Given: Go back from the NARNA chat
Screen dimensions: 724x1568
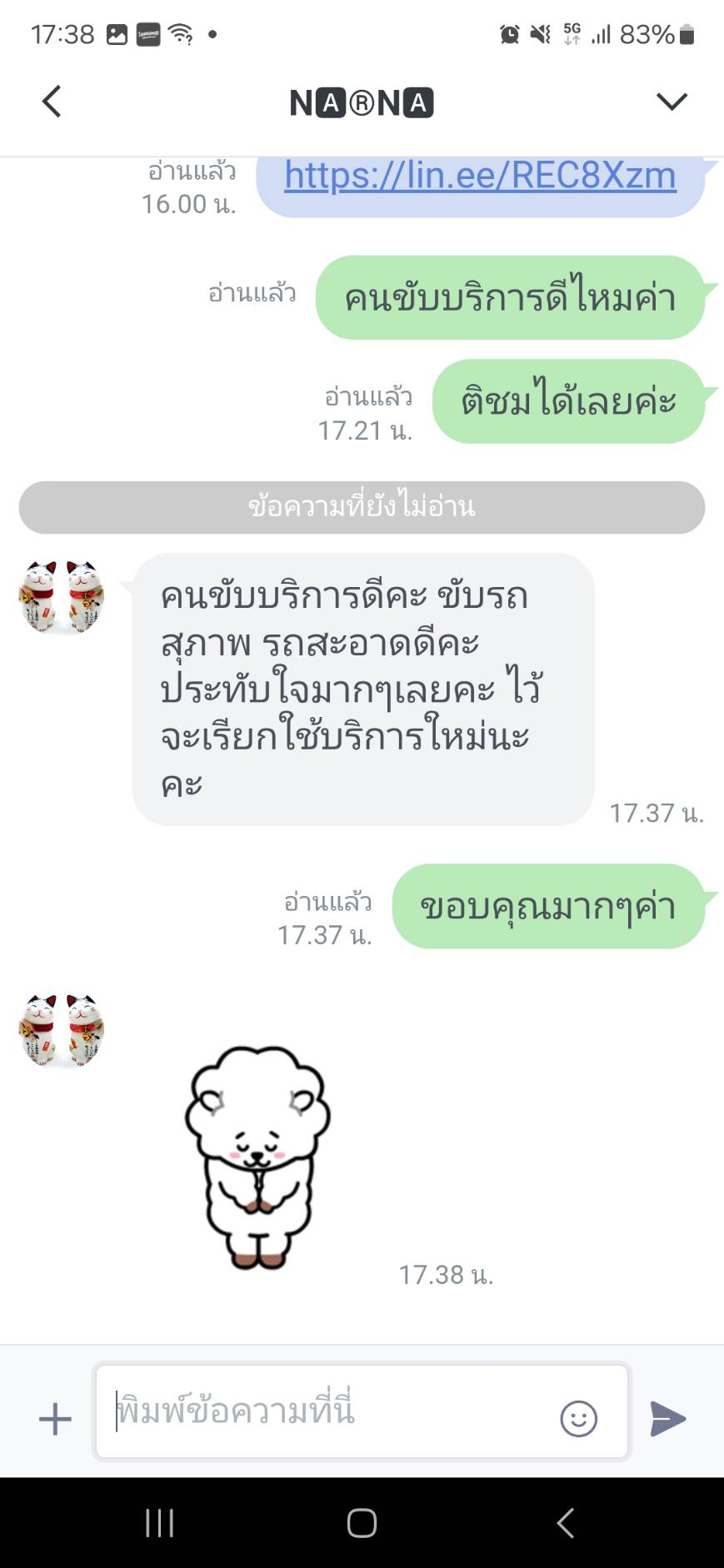Looking at the screenshot, I should tap(52, 102).
